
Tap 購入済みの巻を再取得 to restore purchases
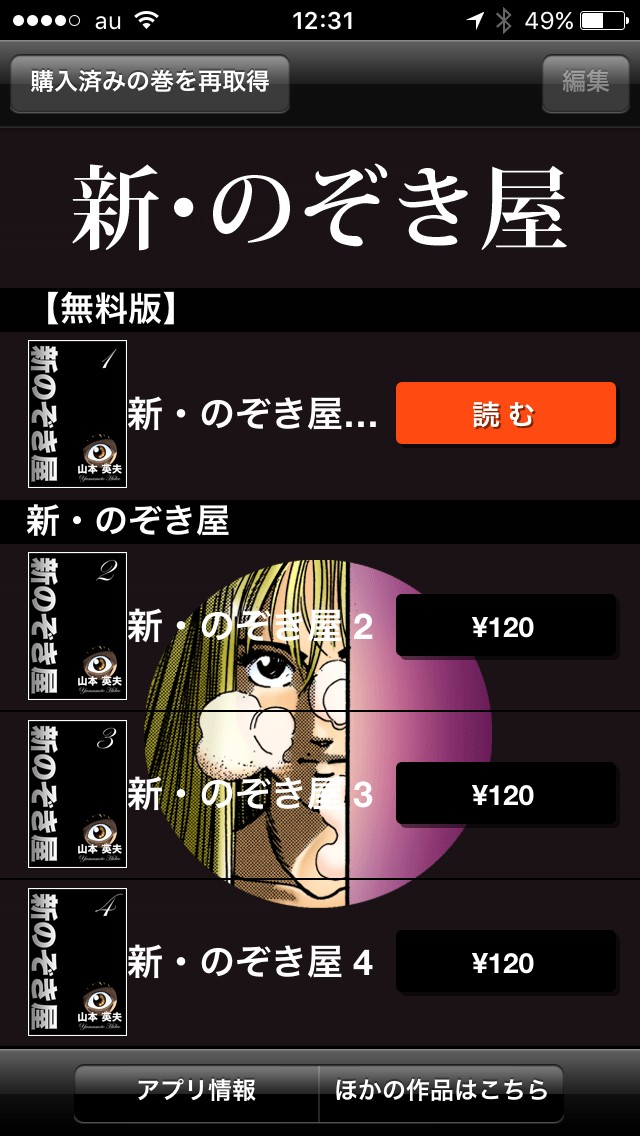coord(150,83)
